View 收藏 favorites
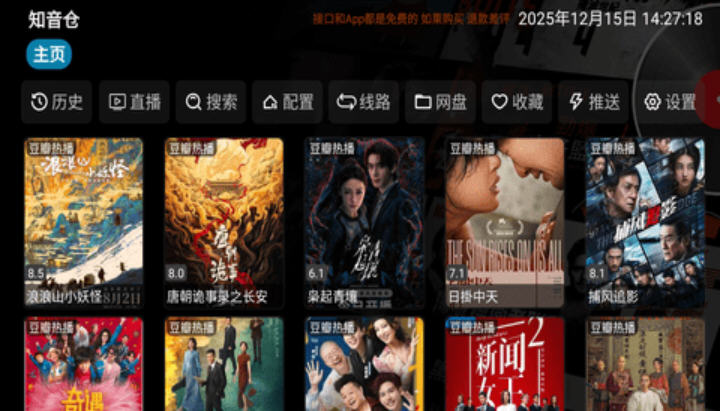This screenshot has width=720, height=411. (x=517, y=102)
